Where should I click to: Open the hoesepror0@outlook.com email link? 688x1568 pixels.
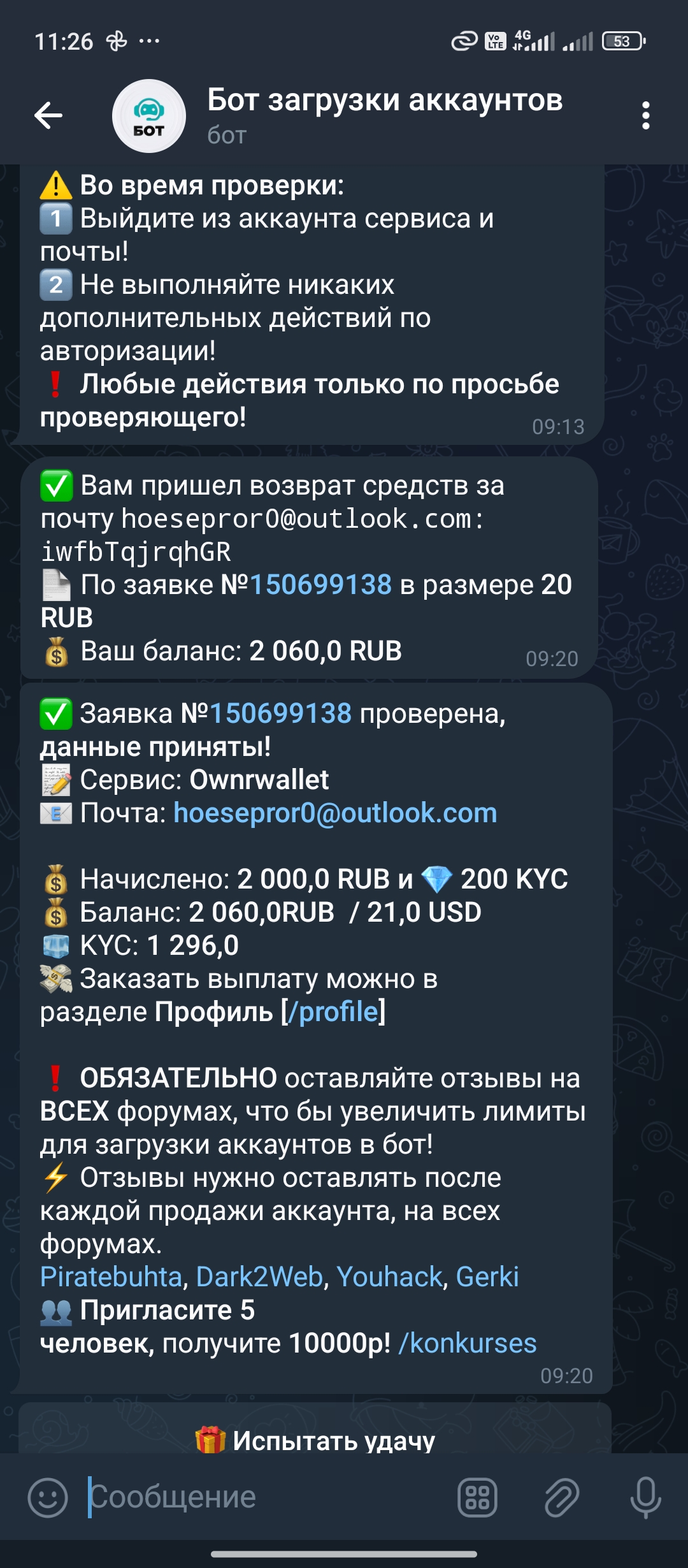[x=335, y=813]
